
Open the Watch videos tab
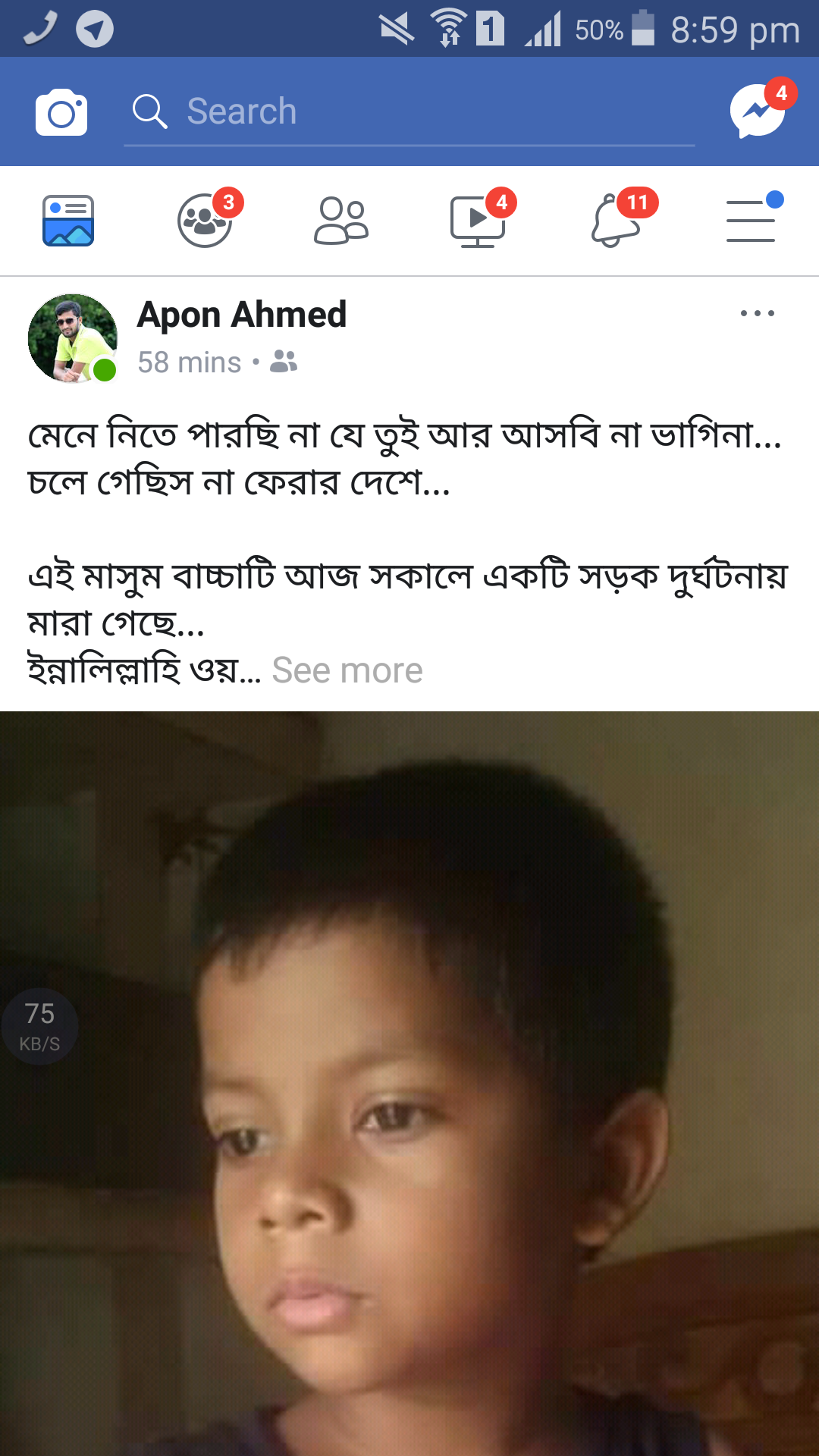[478, 221]
